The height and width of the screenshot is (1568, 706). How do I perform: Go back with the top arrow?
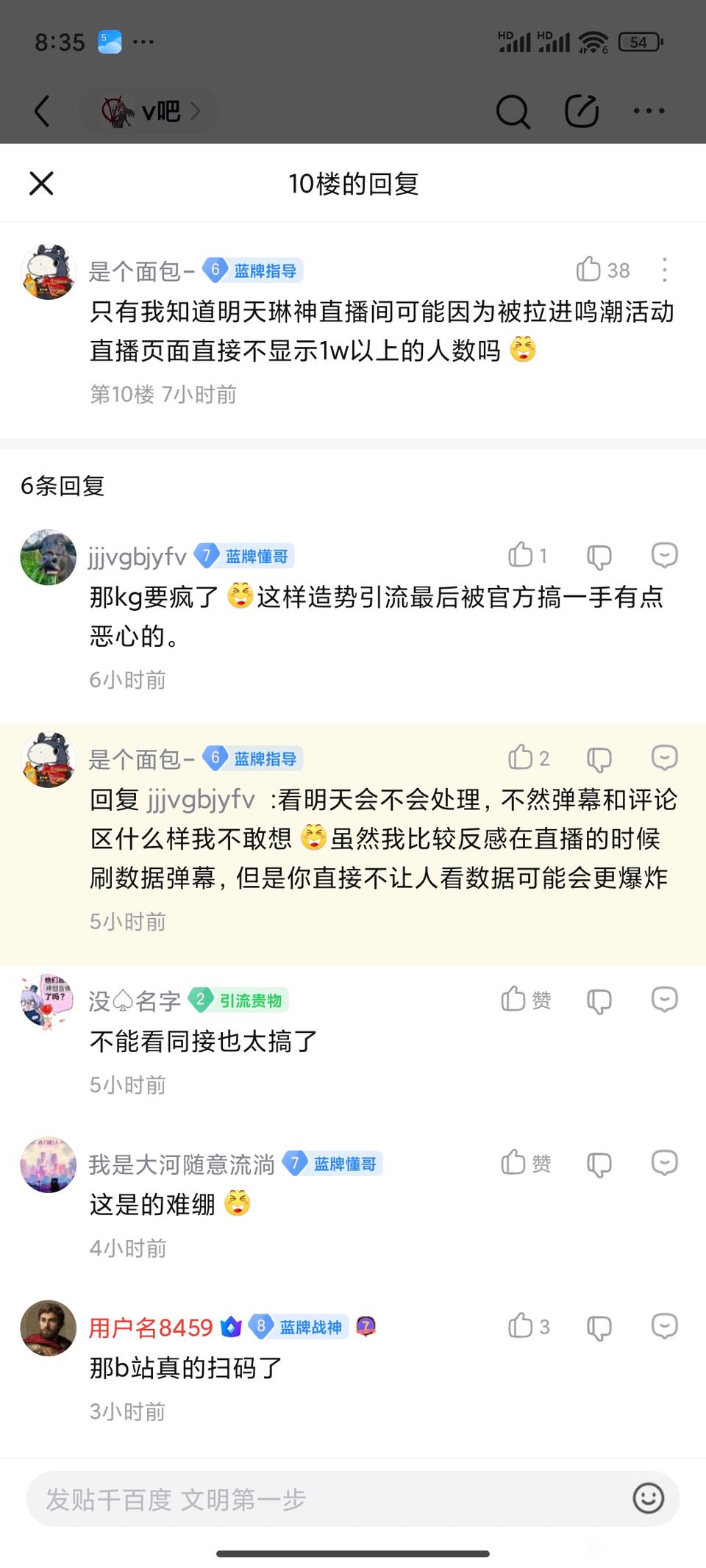coord(43,111)
